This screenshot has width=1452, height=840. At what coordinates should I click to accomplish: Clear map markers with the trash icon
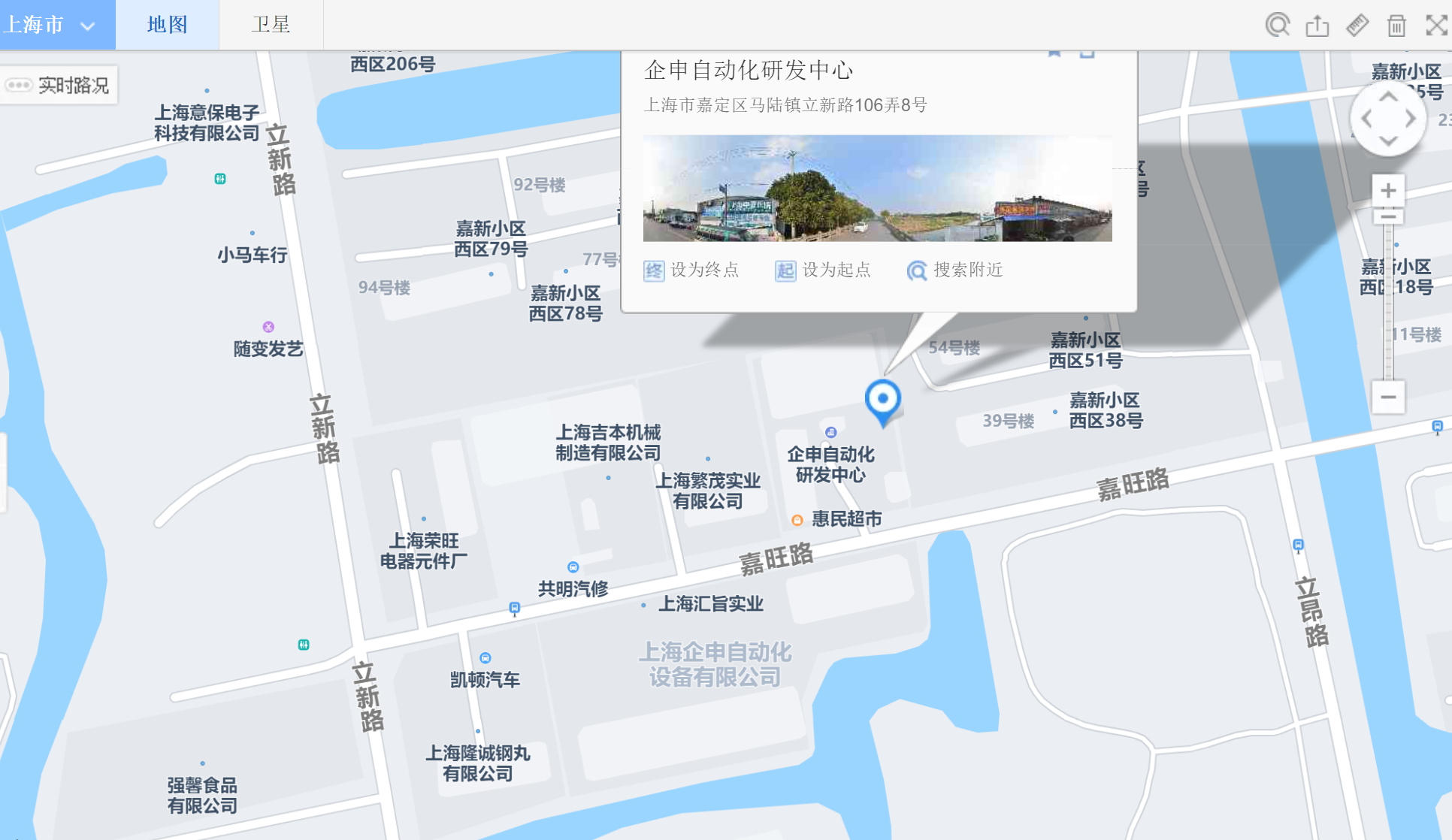click(x=1396, y=26)
